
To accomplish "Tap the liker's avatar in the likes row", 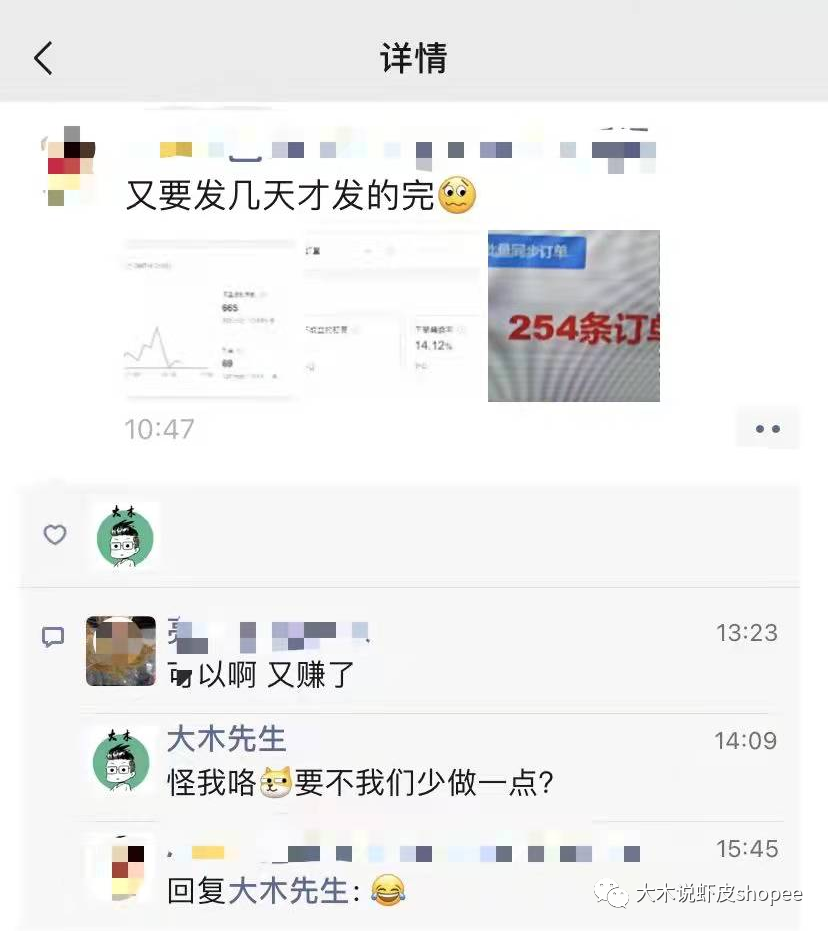I will [x=125, y=536].
